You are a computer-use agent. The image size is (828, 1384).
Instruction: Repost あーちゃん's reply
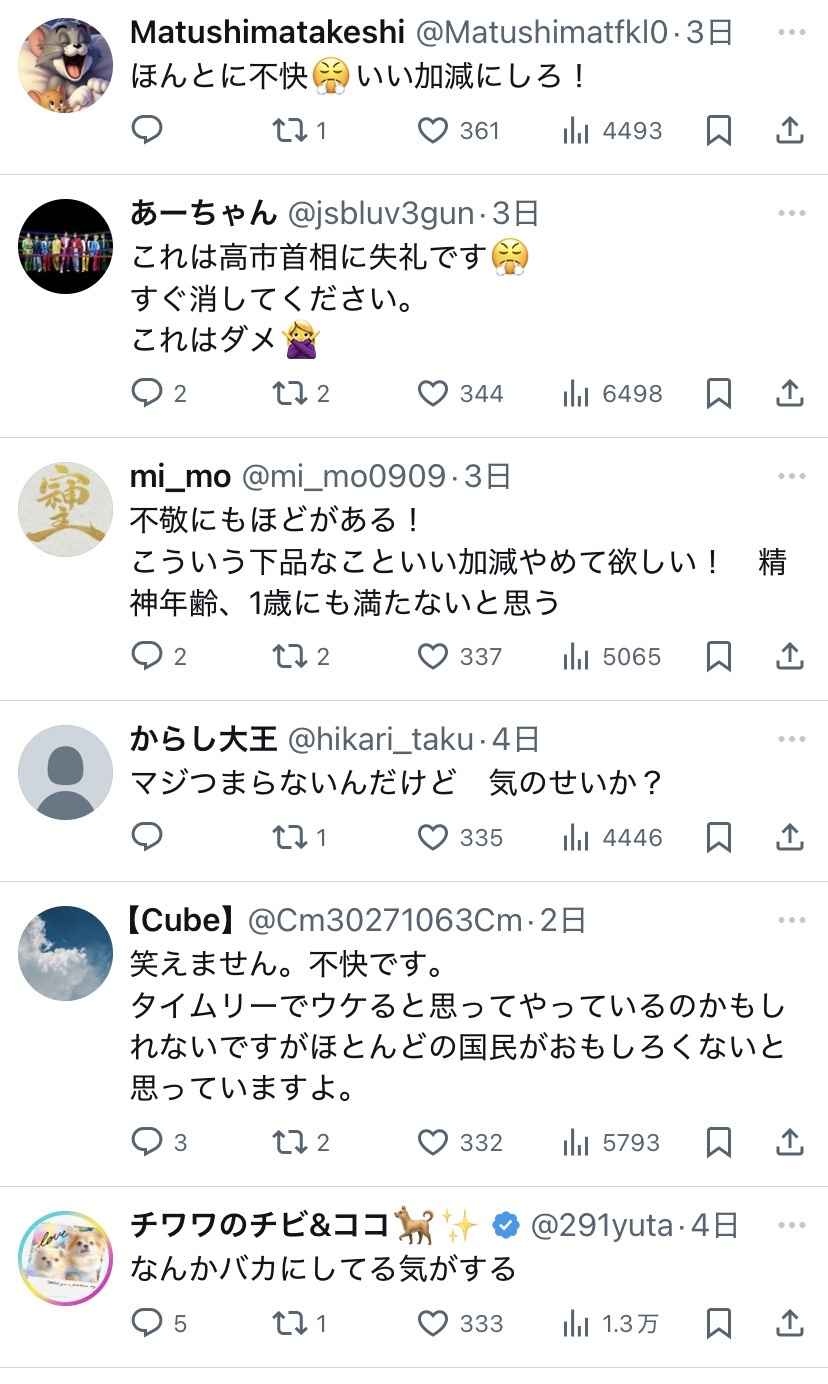point(289,394)
